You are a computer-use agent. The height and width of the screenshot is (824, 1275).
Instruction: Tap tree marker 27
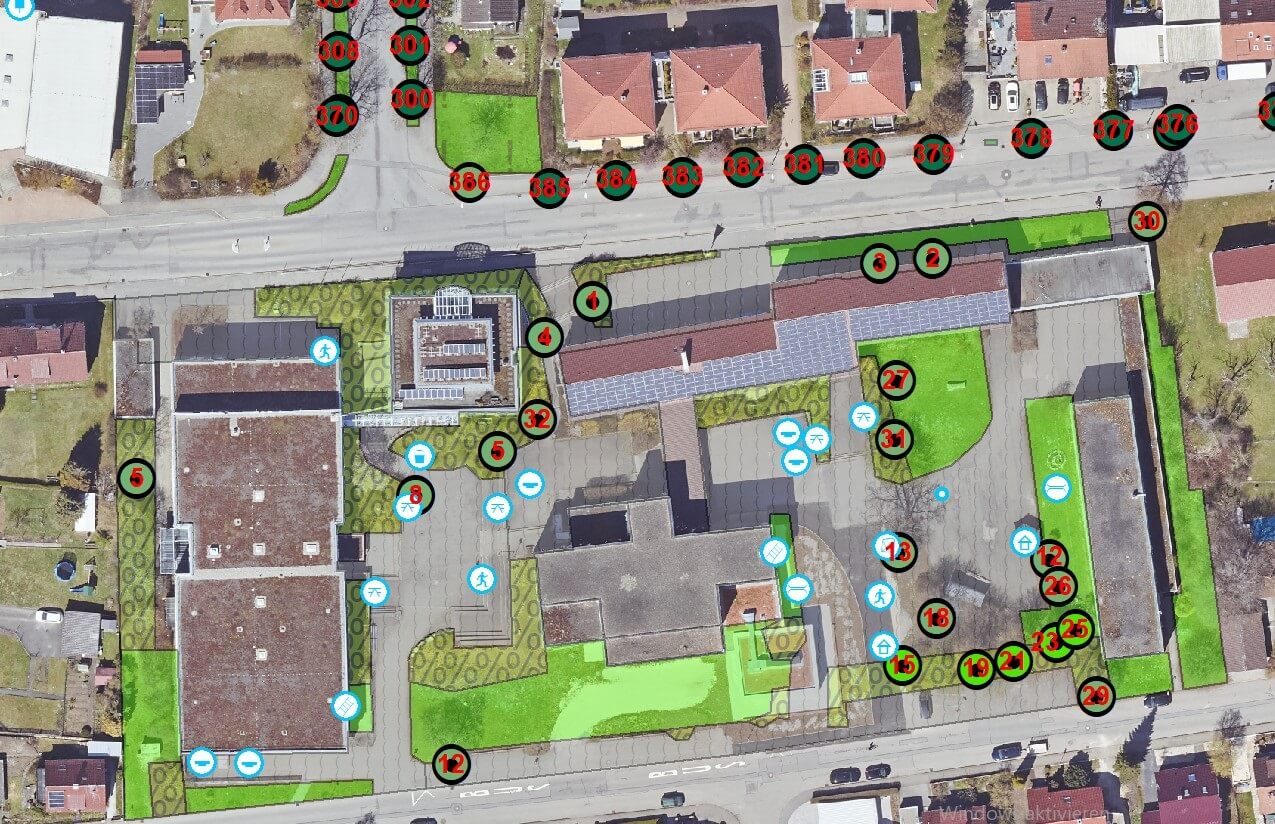click(896, 380)
